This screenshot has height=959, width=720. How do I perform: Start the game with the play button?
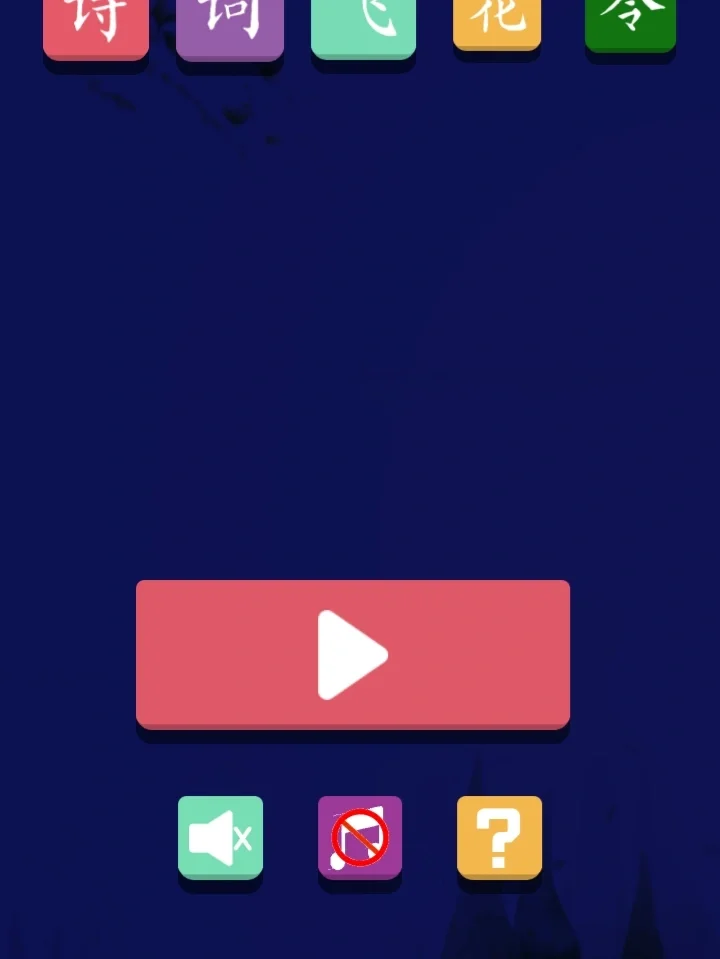point(352,654)
